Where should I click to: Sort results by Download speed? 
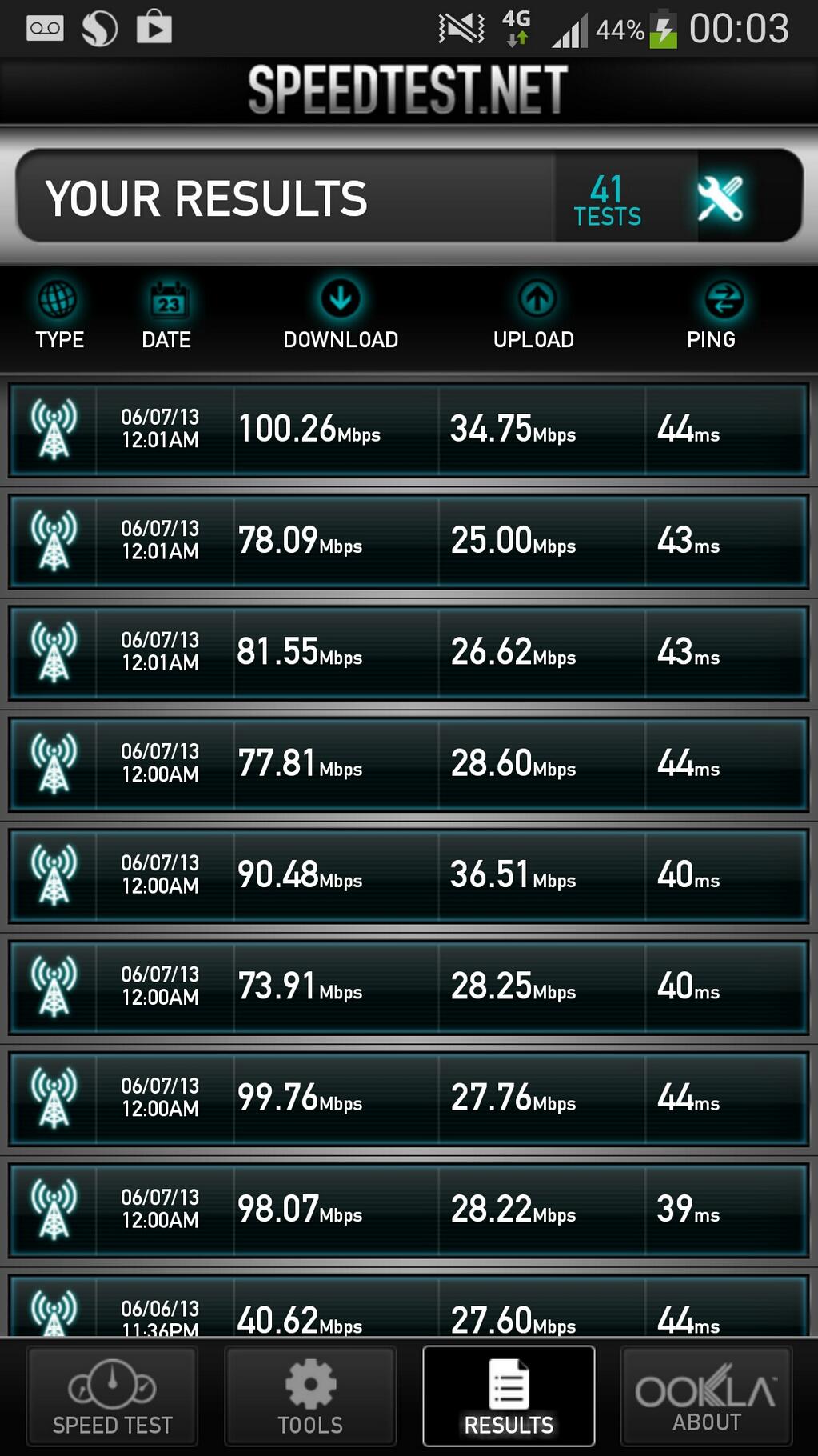[341, 316]
